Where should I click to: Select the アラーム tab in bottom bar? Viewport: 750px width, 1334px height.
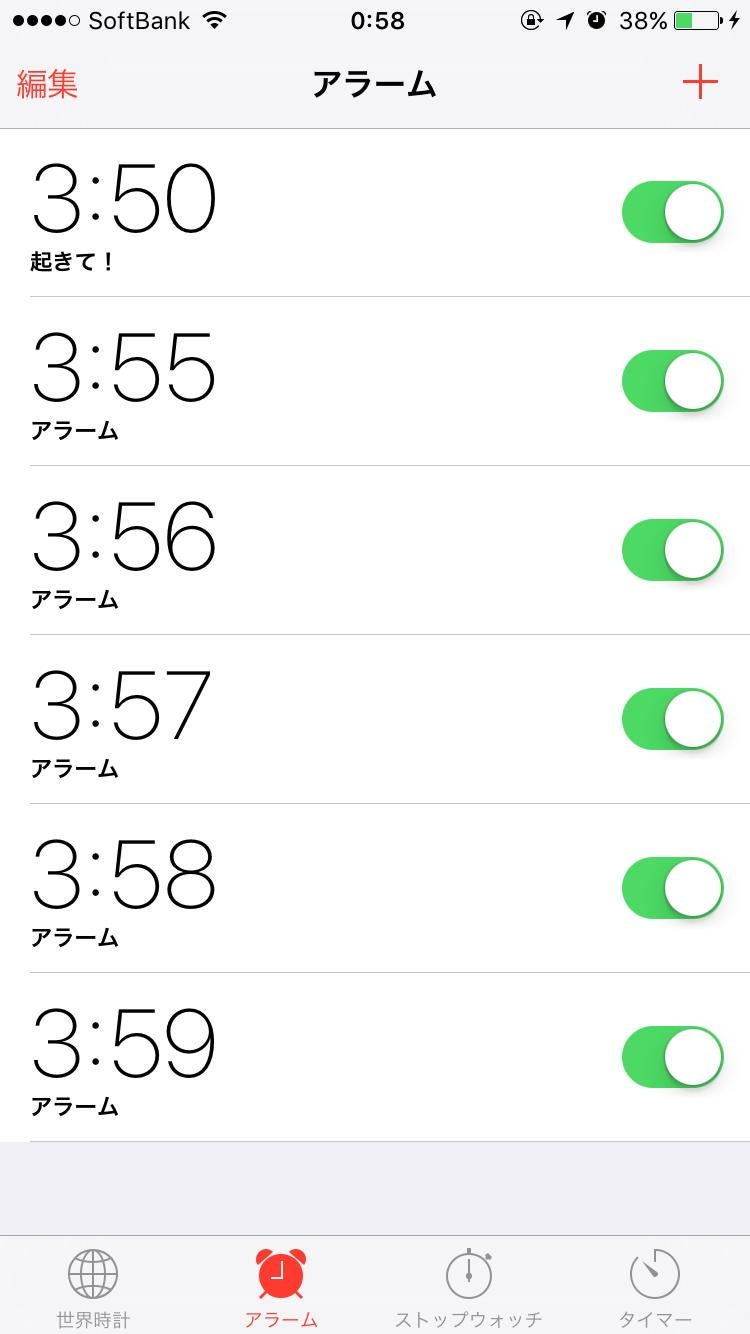281,1287
